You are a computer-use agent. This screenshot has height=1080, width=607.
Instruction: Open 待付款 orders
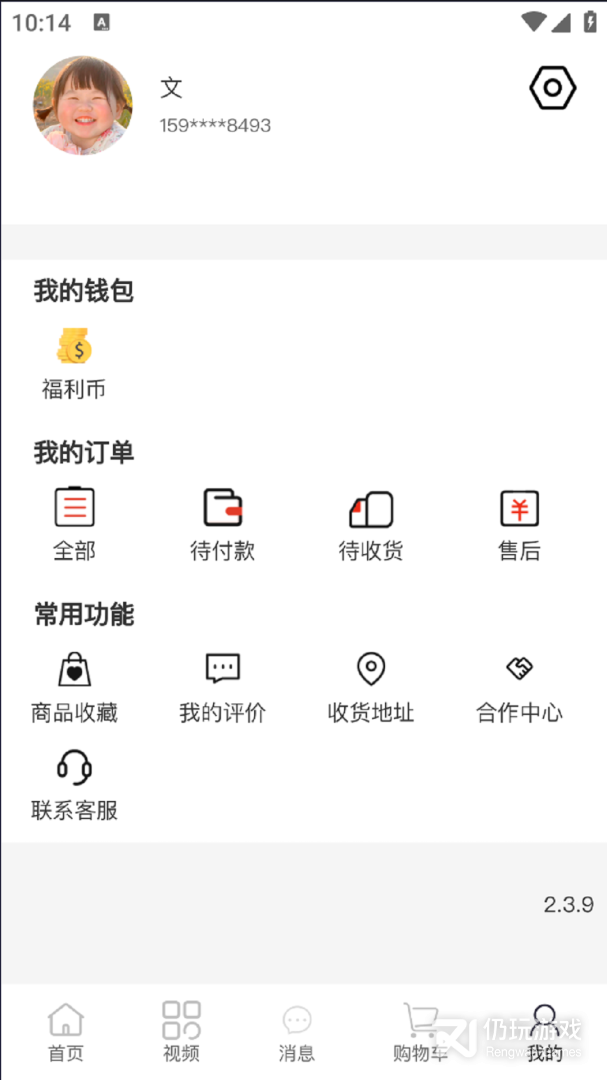[x=222, y=524]
